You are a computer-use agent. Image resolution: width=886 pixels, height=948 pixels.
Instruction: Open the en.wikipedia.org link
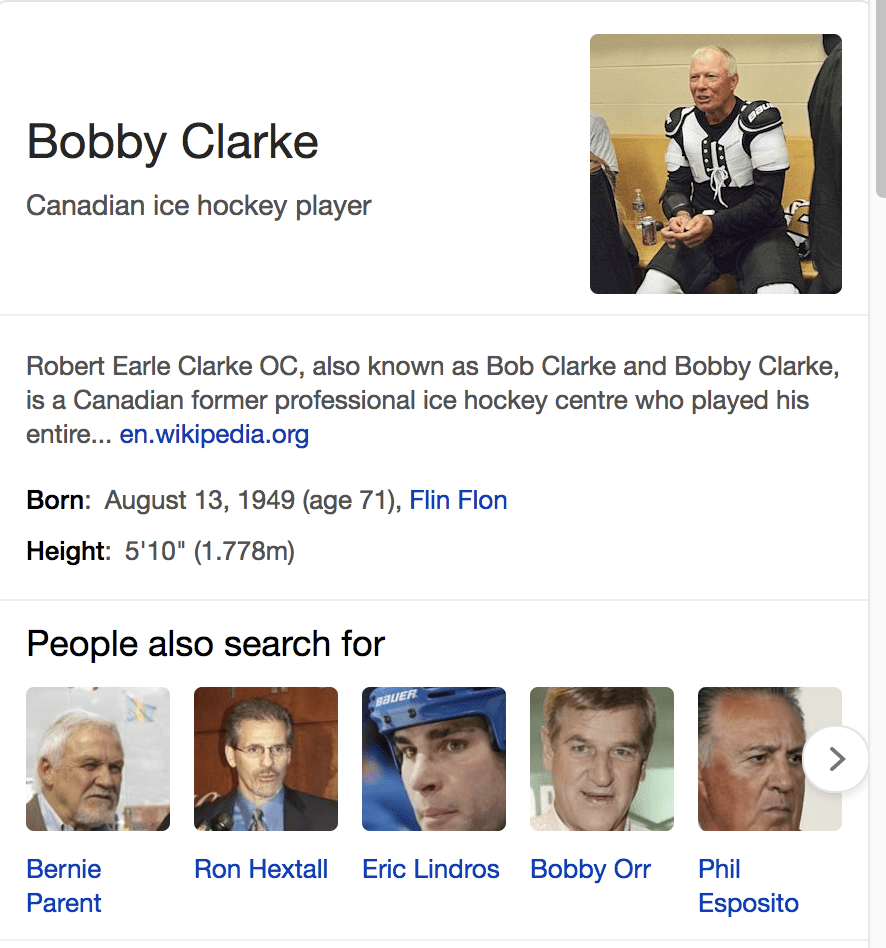(x=214, y=435)
